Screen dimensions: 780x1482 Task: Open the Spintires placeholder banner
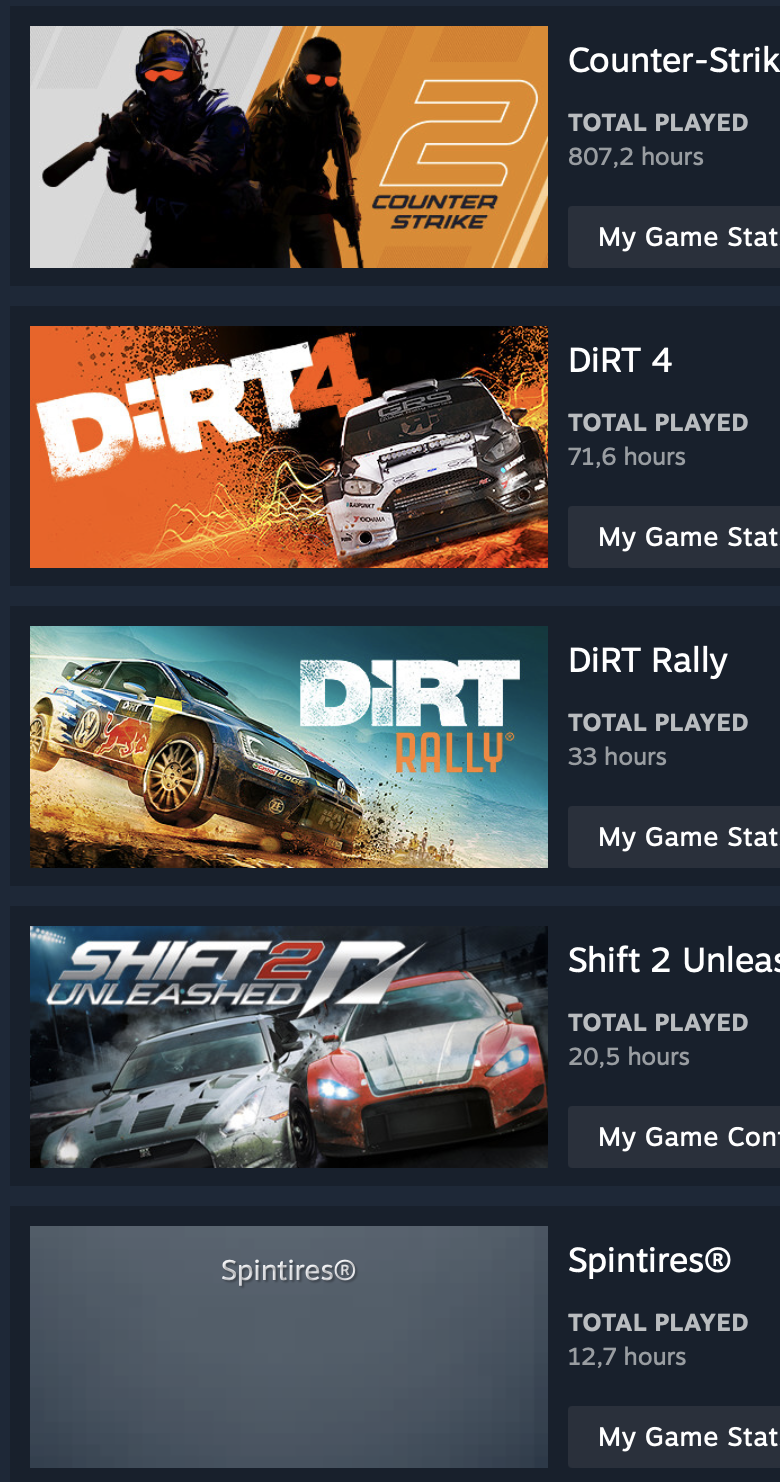pyautogui.click(x=289, y=1347)
